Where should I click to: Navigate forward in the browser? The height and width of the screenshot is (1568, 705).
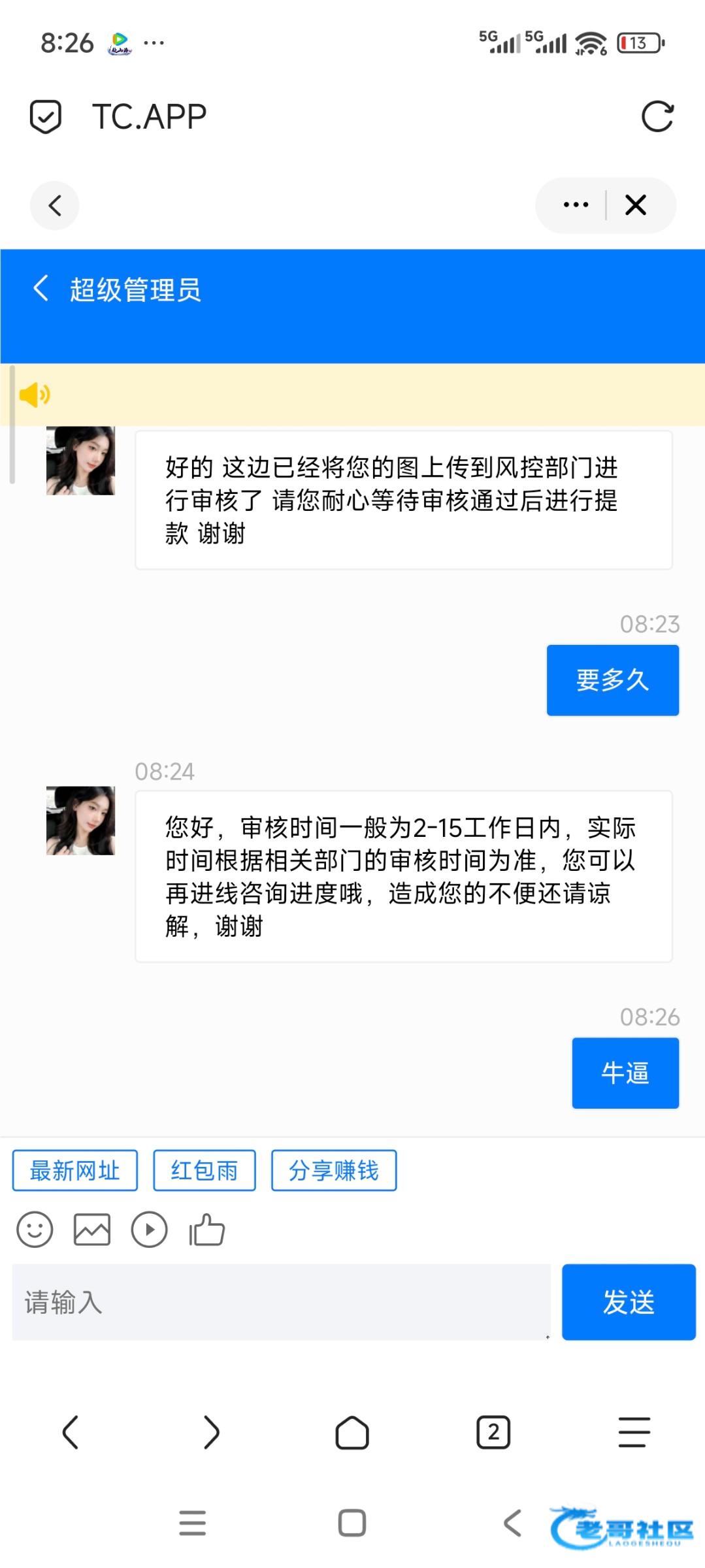(x=211, y=1433)
